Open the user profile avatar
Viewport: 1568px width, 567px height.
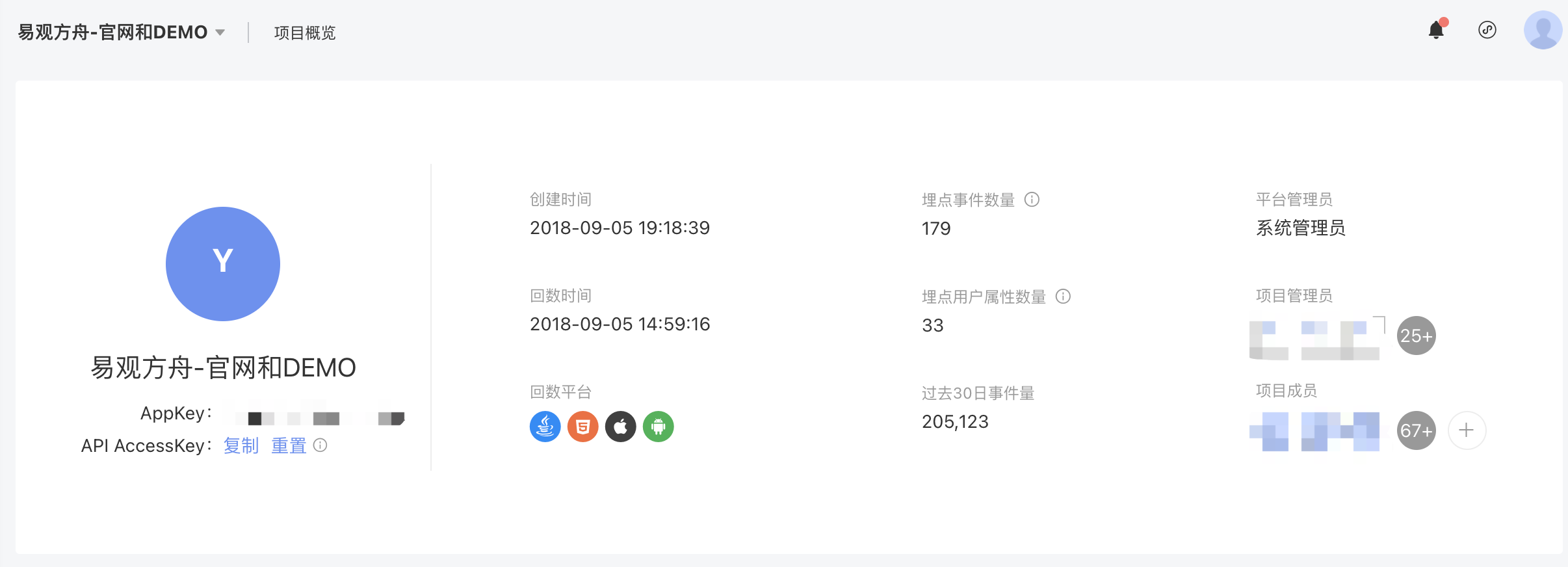tap(1543, 30)
